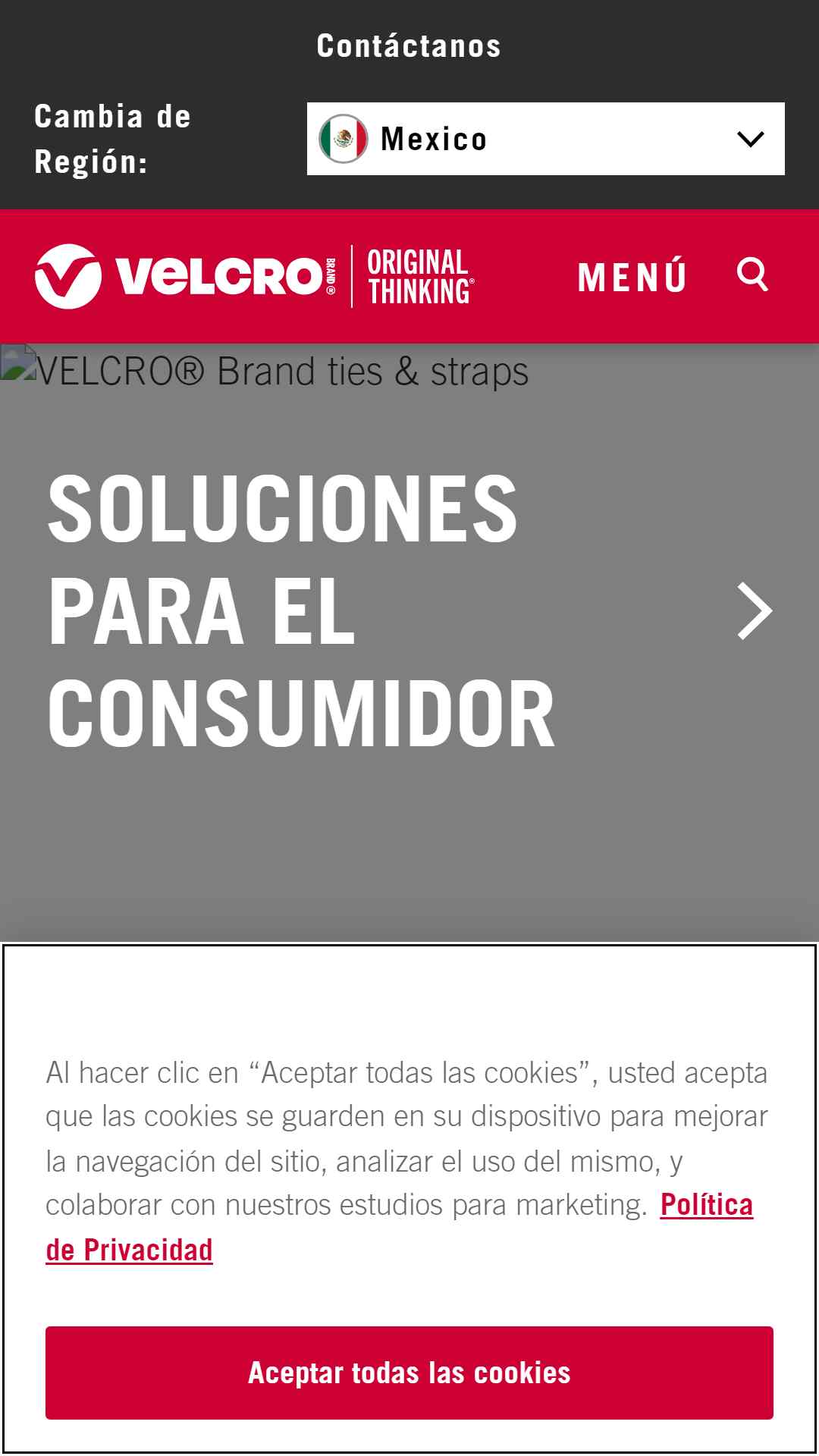Tap the search magnifier icon

pyautogui.click(x=752, y=275)
